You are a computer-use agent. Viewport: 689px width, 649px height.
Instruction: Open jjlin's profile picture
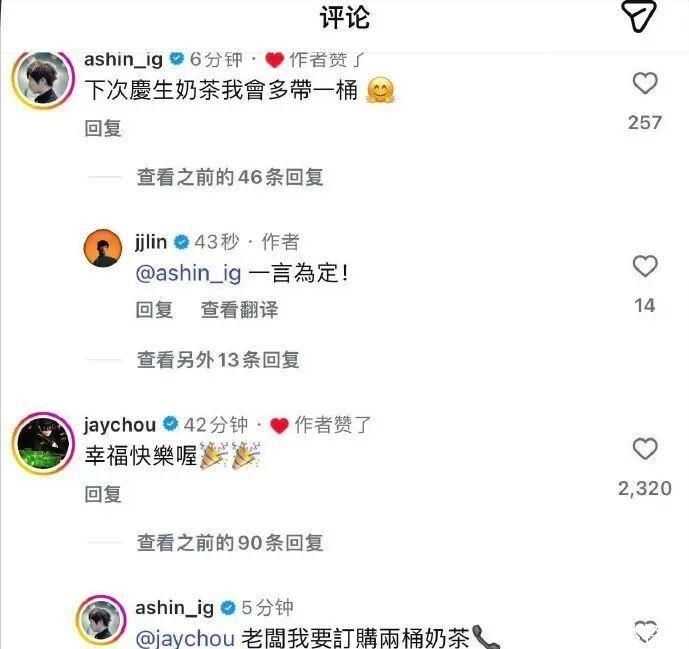pos(103,249)
